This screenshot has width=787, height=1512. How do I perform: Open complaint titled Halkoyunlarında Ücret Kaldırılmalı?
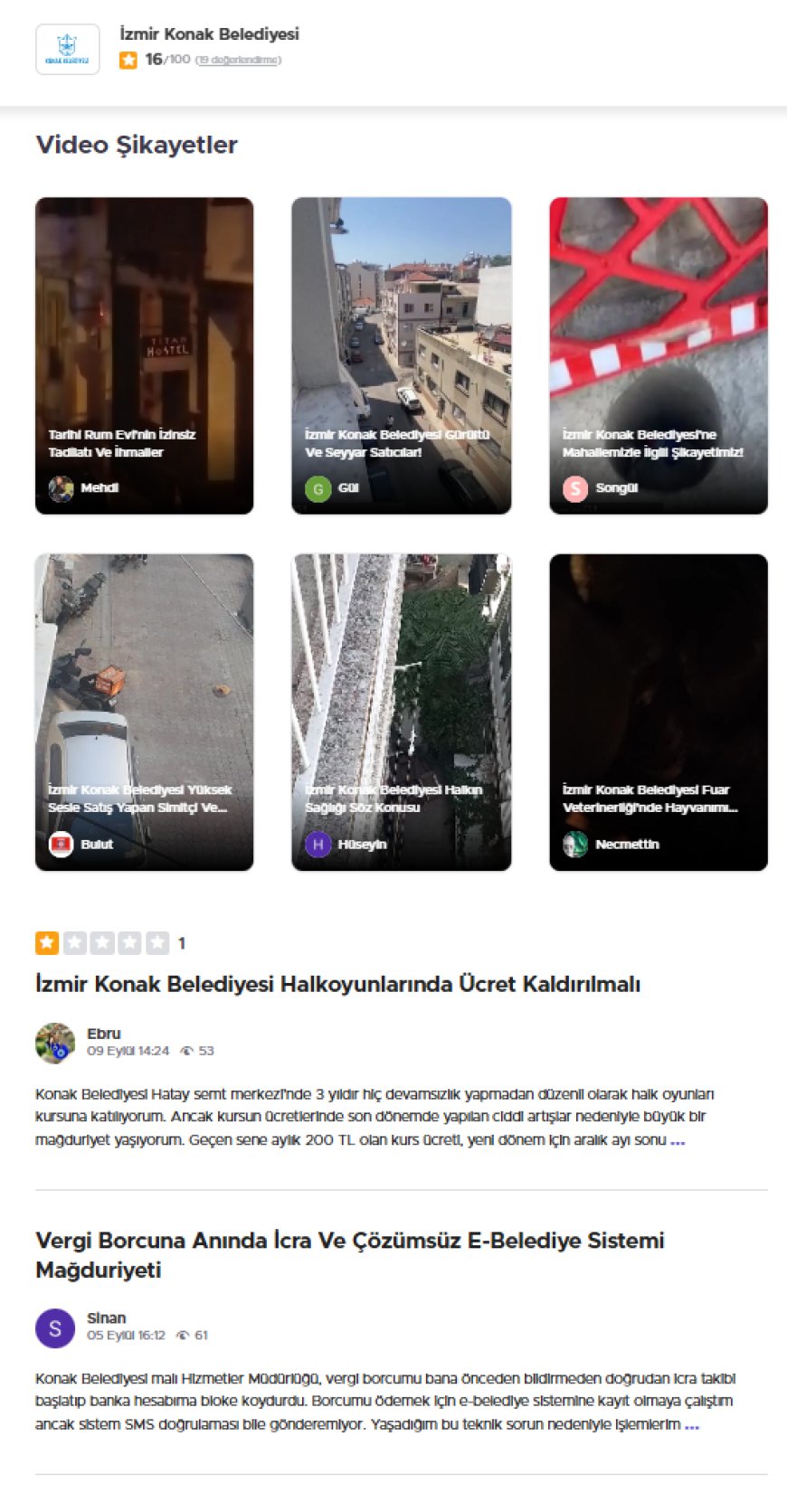click(x=337, y=984)
